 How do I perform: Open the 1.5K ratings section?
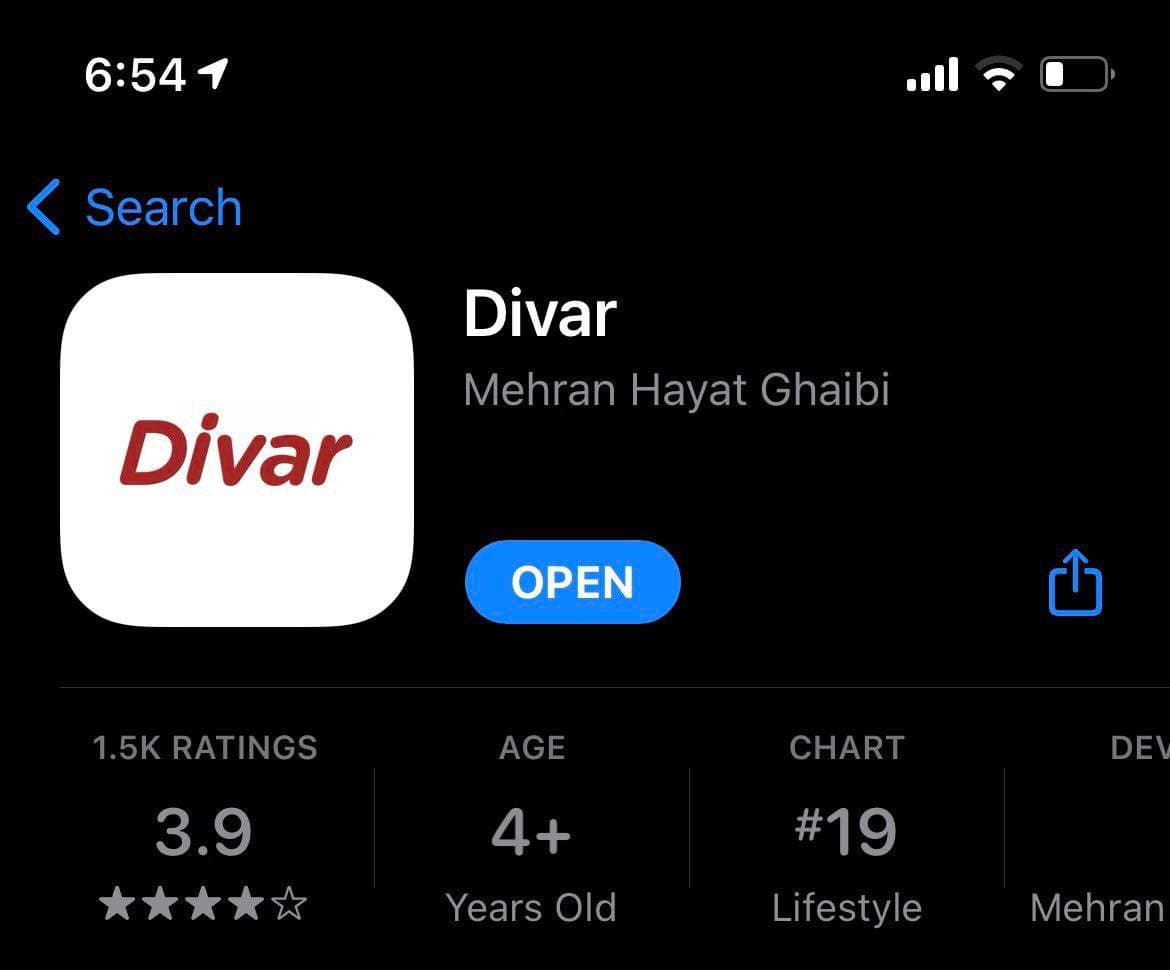[x=204, y=830]
